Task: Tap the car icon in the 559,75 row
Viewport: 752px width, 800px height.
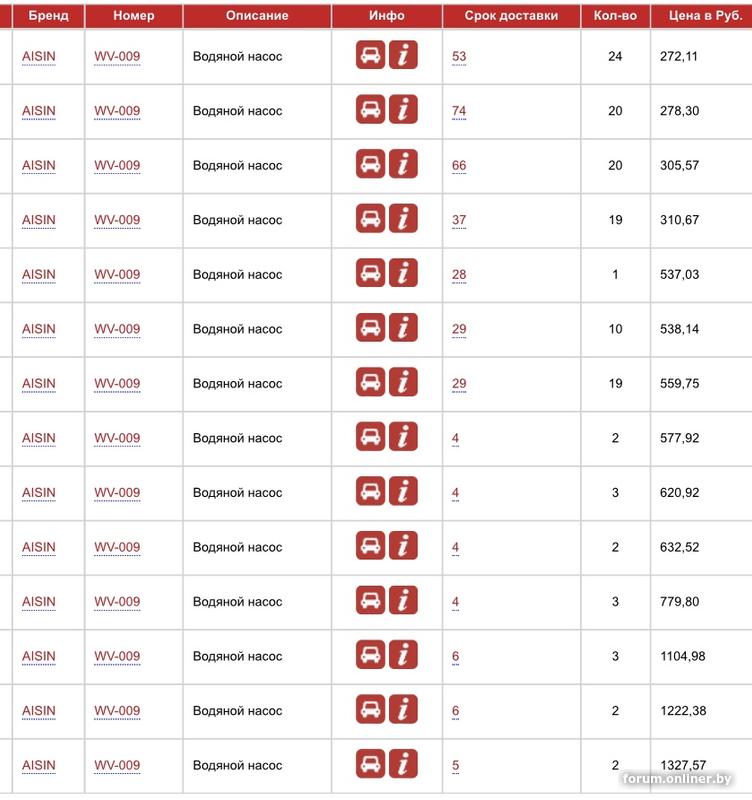Action: (371, 382)
